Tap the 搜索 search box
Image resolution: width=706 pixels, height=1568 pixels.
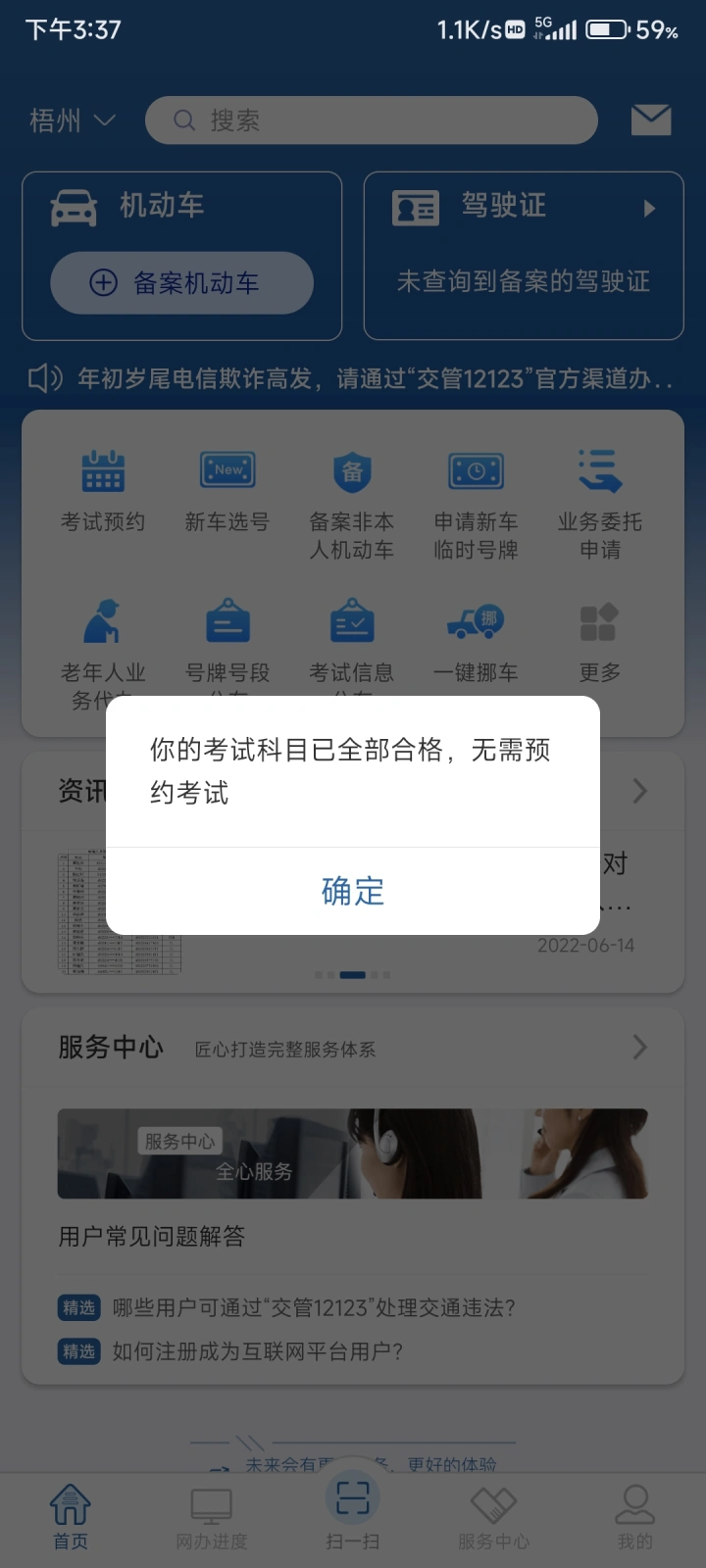pyautogui.click(x=372, y=121)
